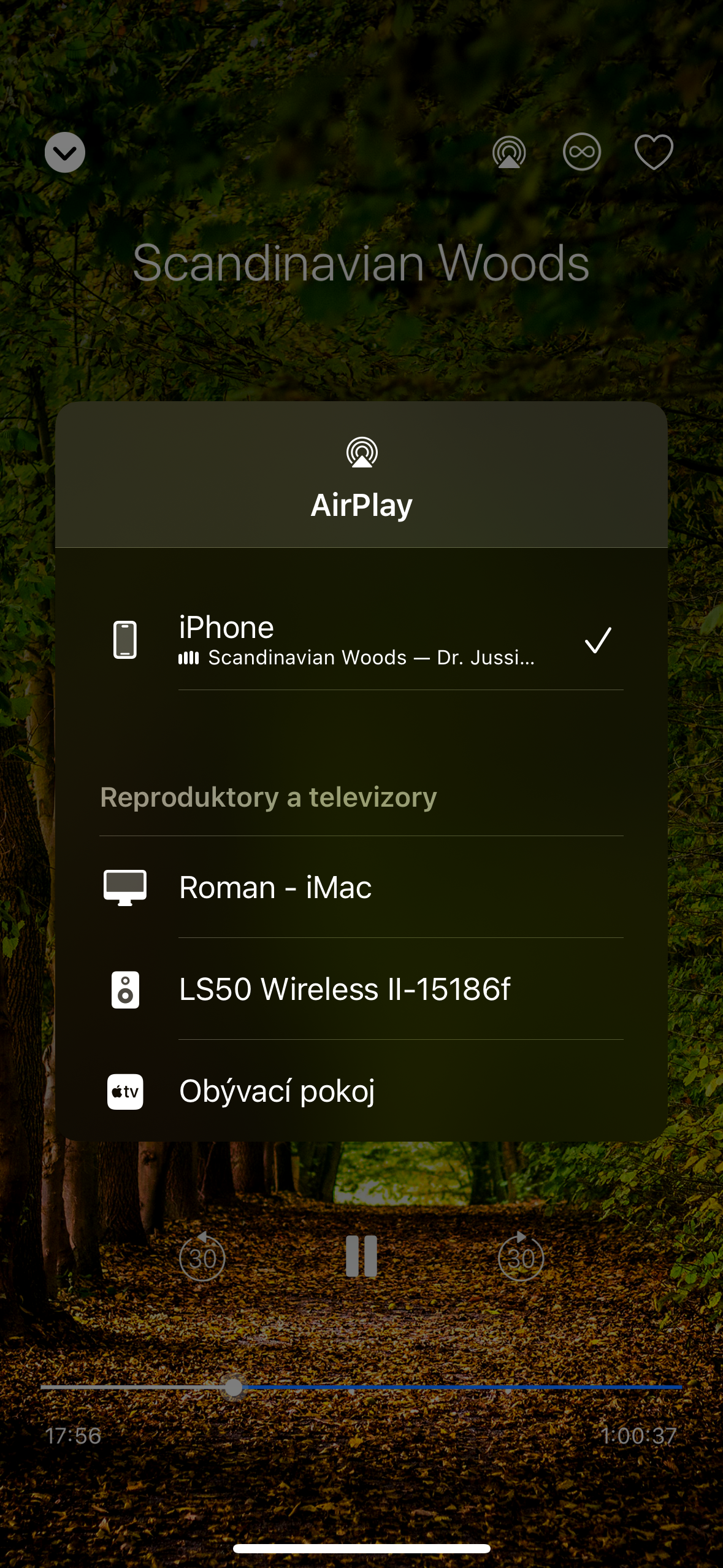Add Scandinavian Woods to favorites
723x1568 pixels.
[x=654, y=152]
